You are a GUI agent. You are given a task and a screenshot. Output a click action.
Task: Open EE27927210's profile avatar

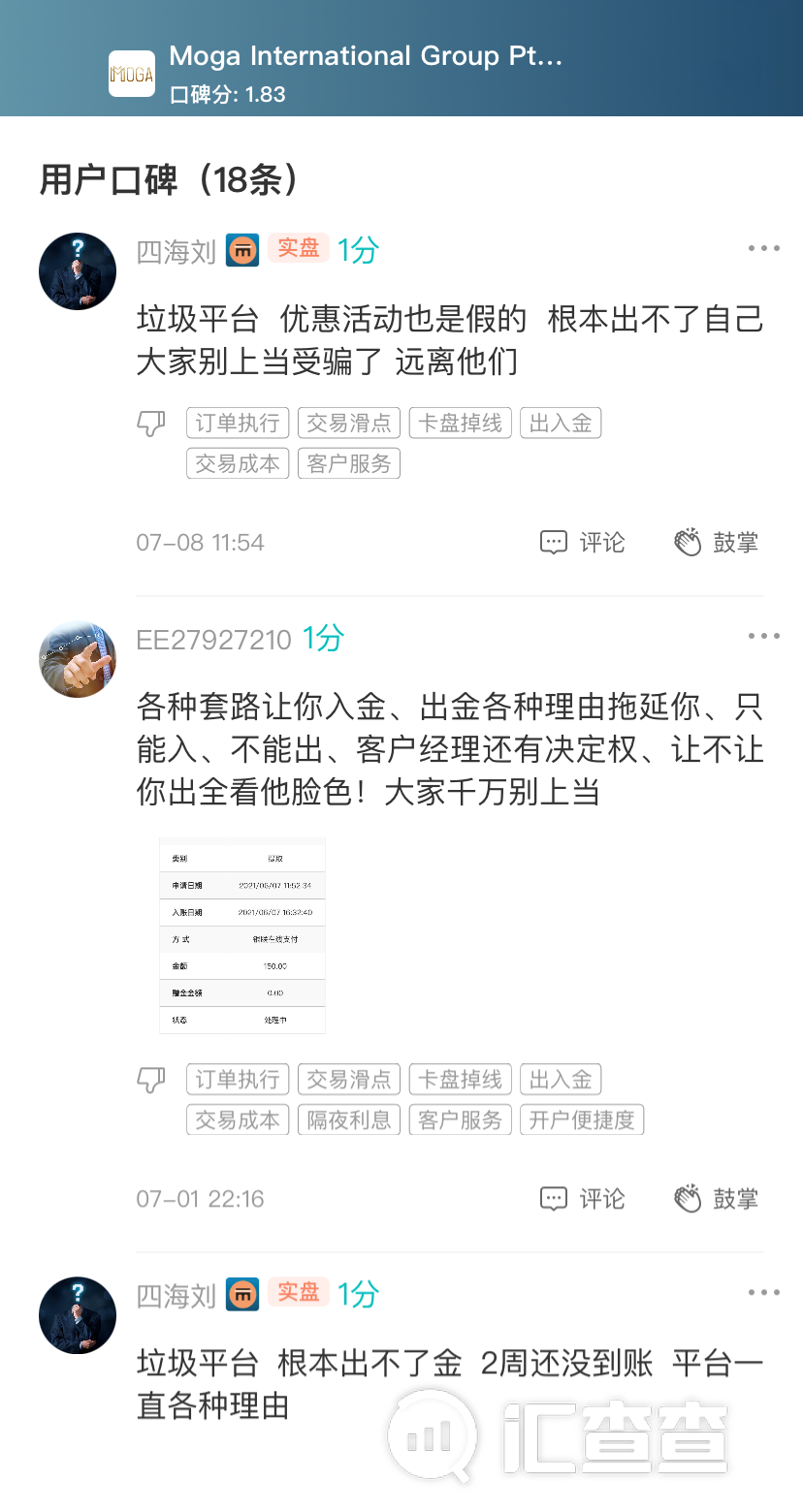click(x=78, y=659)
